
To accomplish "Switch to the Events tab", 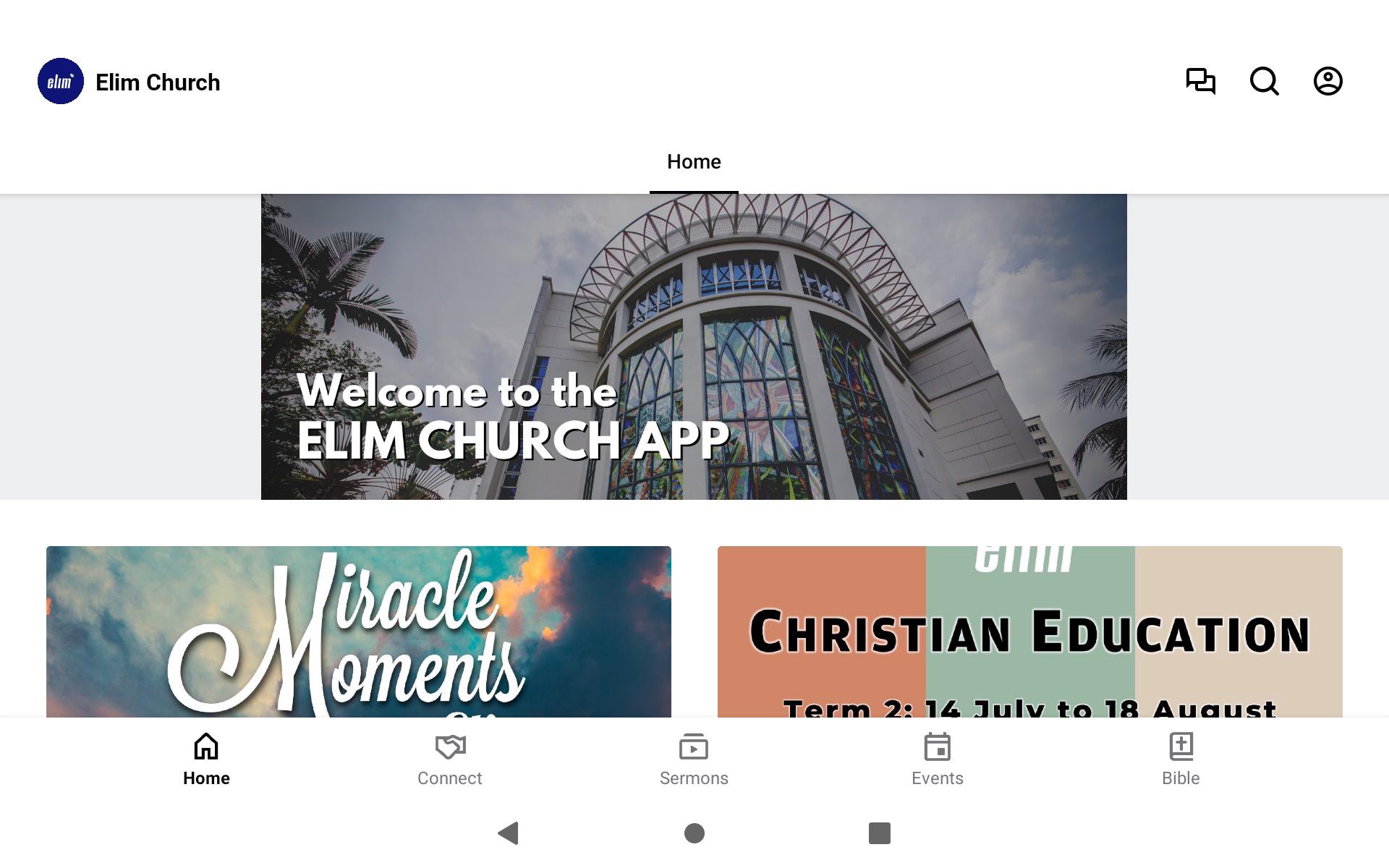I will click(x=937, y=759).
